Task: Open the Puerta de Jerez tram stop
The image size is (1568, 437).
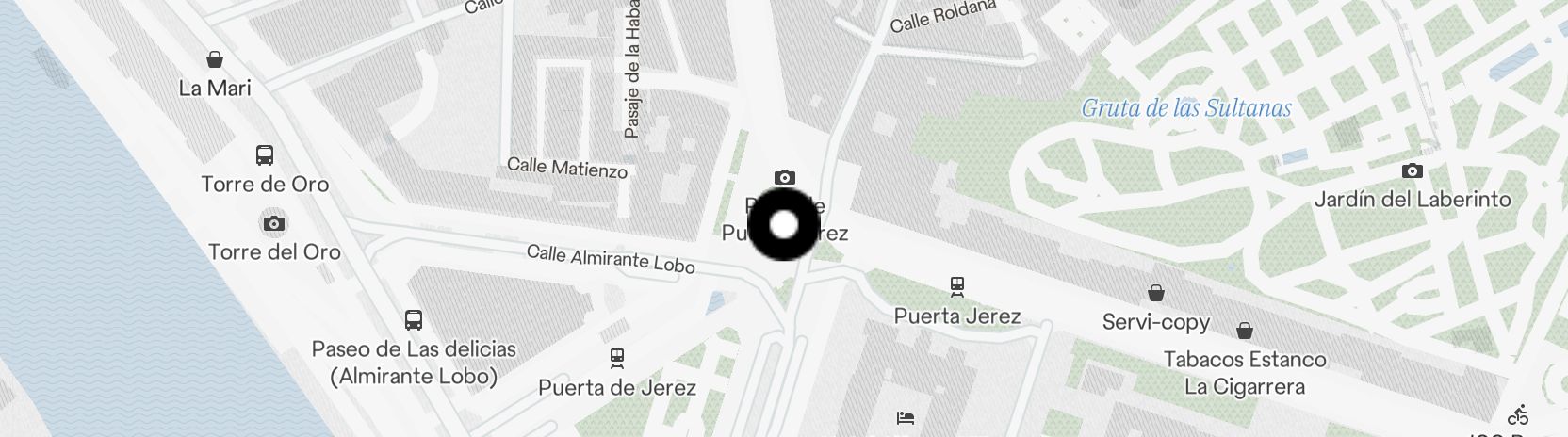Action: (617, 358)
